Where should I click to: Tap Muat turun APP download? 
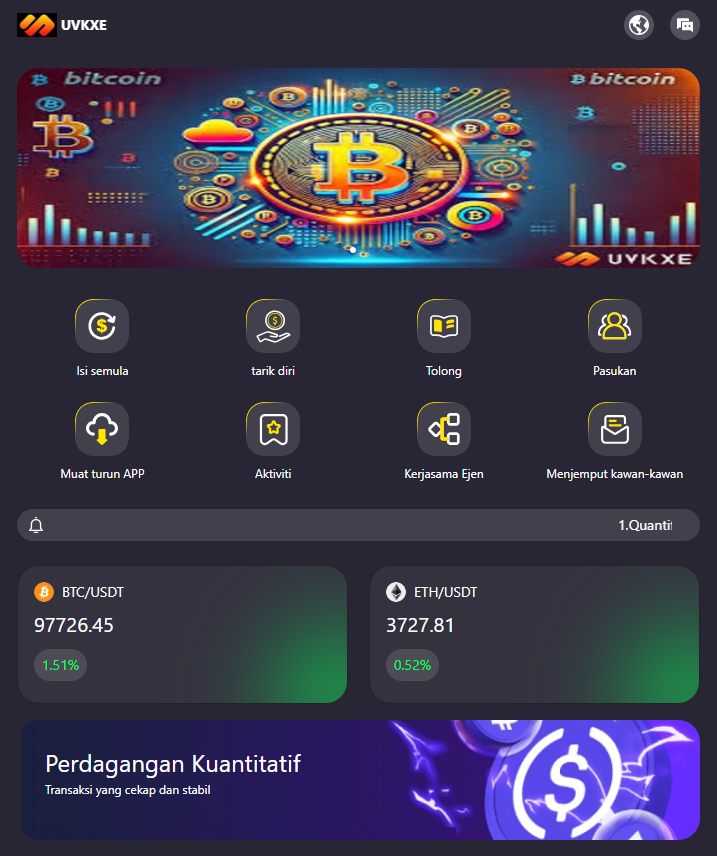coord(102,429)
